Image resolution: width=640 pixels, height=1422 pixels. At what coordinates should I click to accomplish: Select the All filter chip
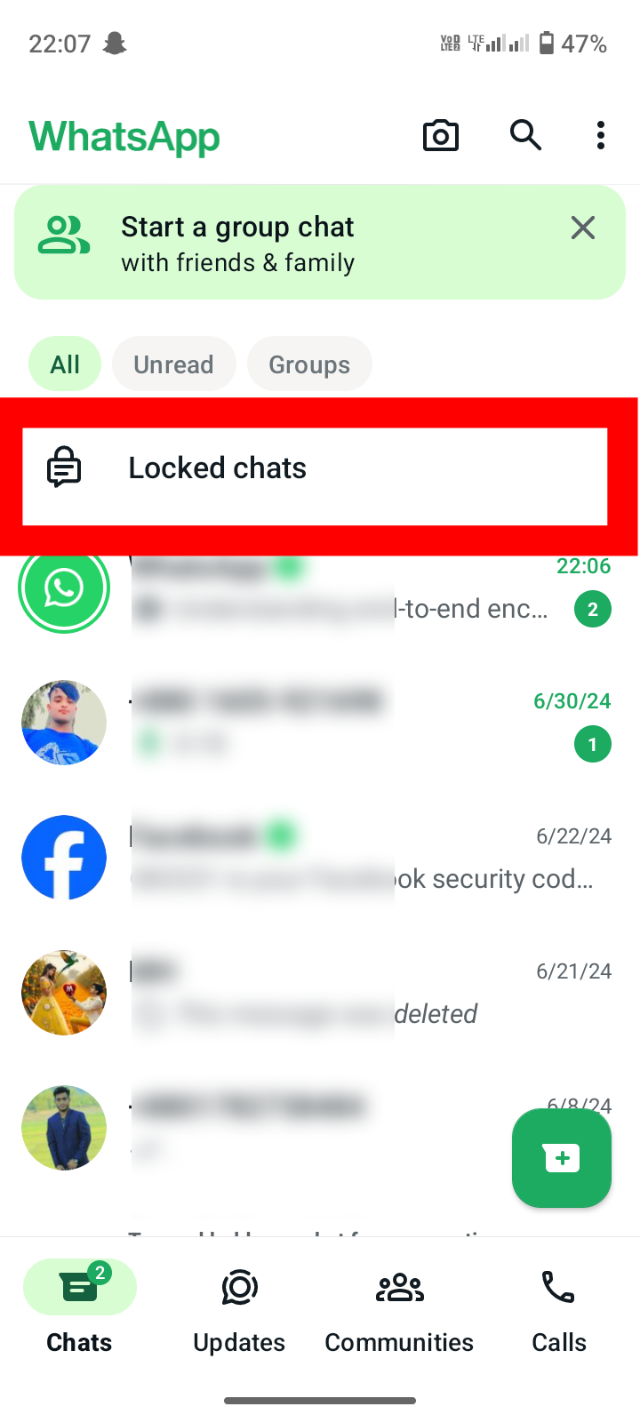coord(65,365)
